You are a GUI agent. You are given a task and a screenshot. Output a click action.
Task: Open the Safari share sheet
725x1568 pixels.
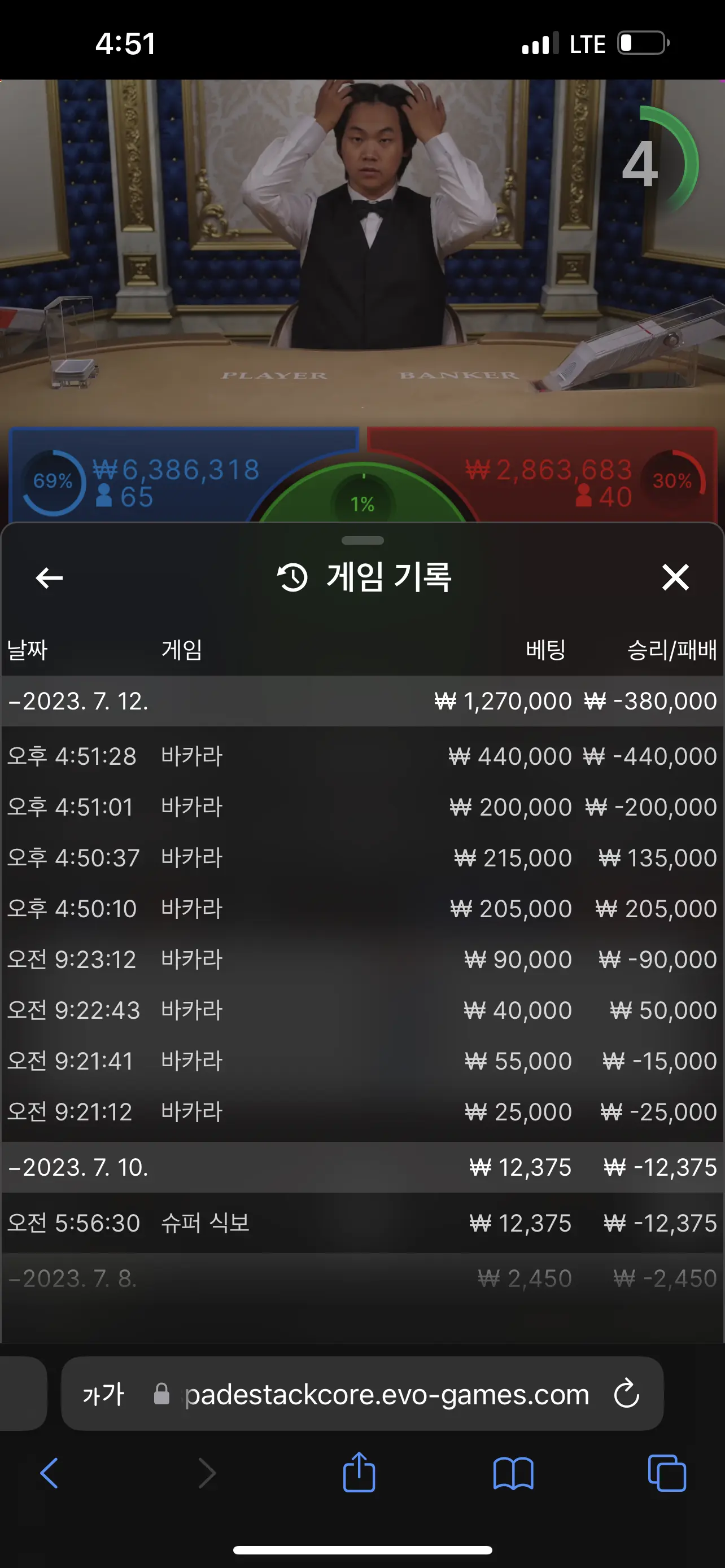(359, 1473)
